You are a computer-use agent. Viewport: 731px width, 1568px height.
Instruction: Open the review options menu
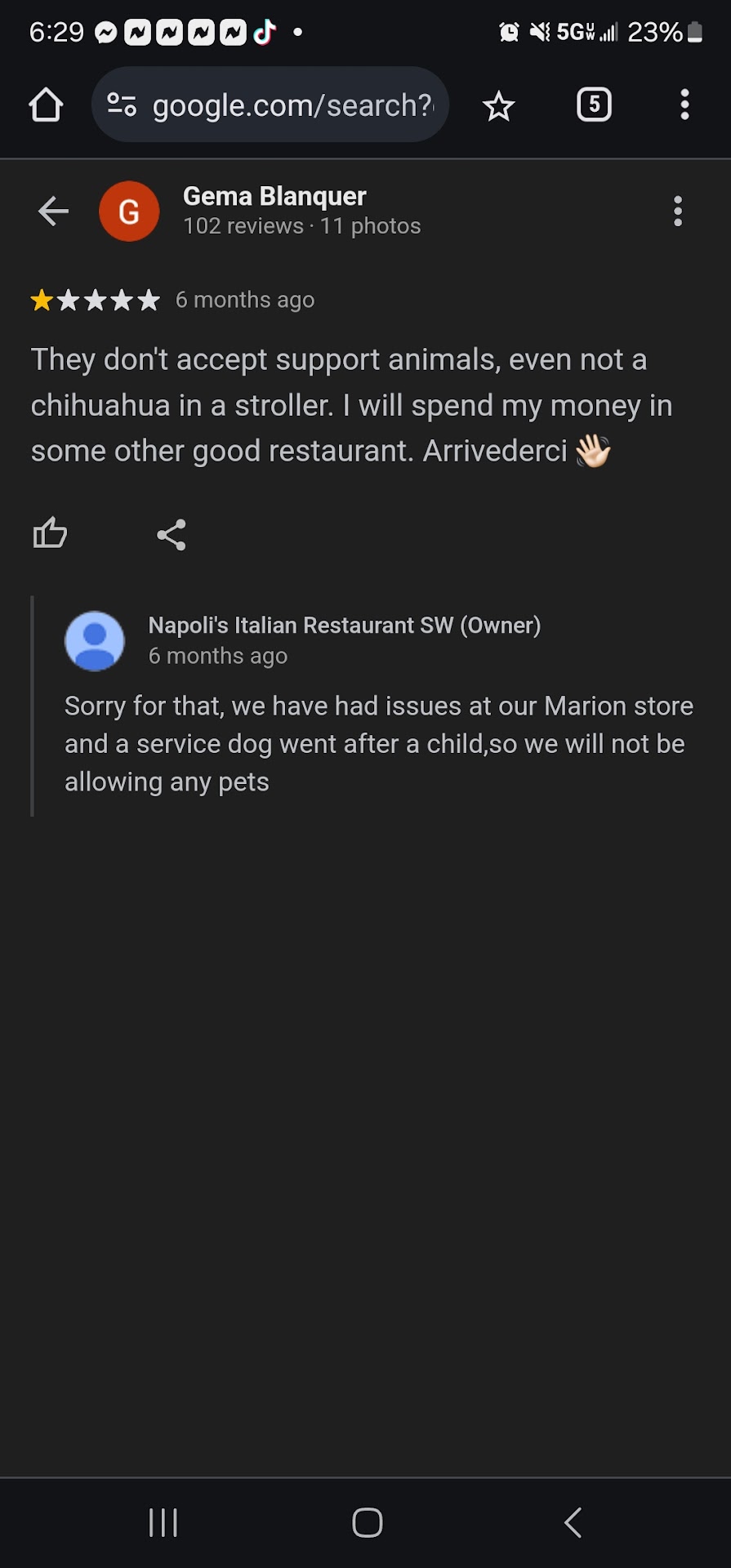(x=677, y=212)
